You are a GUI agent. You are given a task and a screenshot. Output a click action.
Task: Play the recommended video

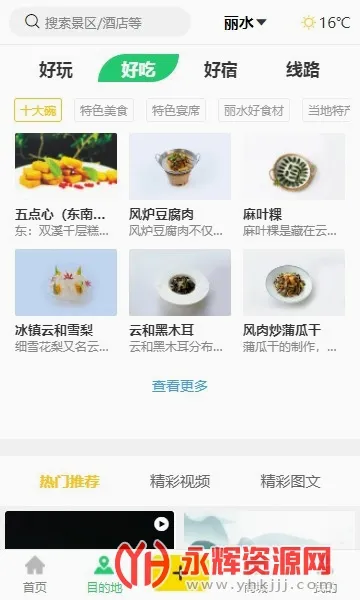pos(161,524)
